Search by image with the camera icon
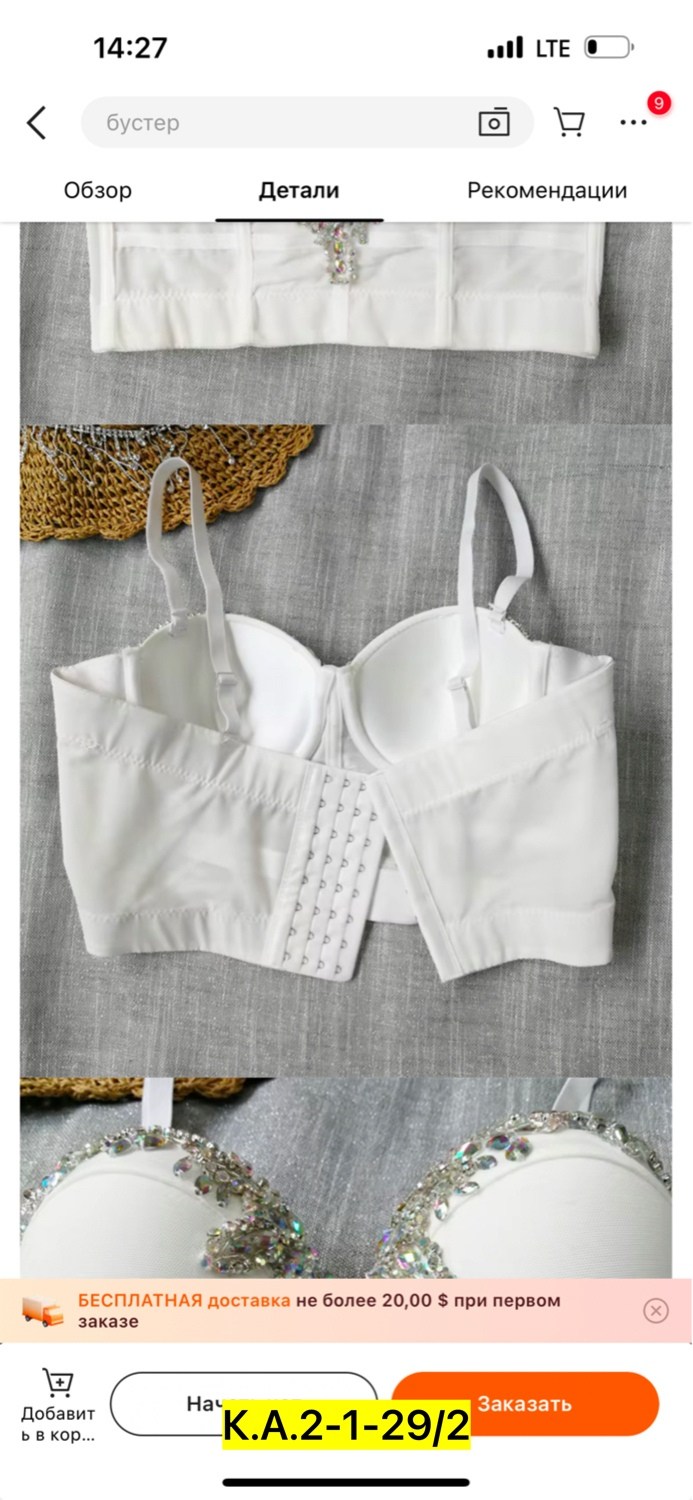This screenshot has width=693, height=1500. tap(493, 123)
